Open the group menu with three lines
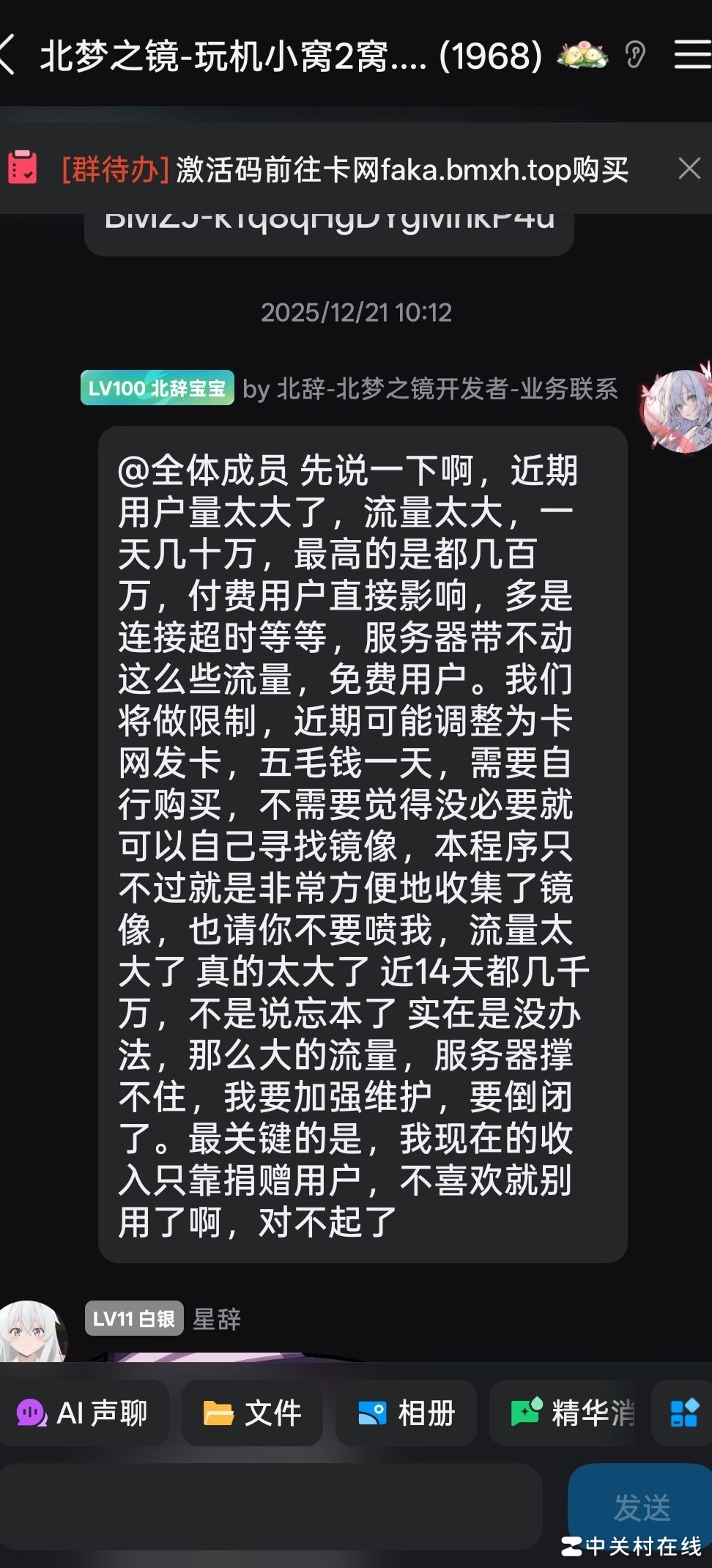712x1568 pixels. [691, 55]
